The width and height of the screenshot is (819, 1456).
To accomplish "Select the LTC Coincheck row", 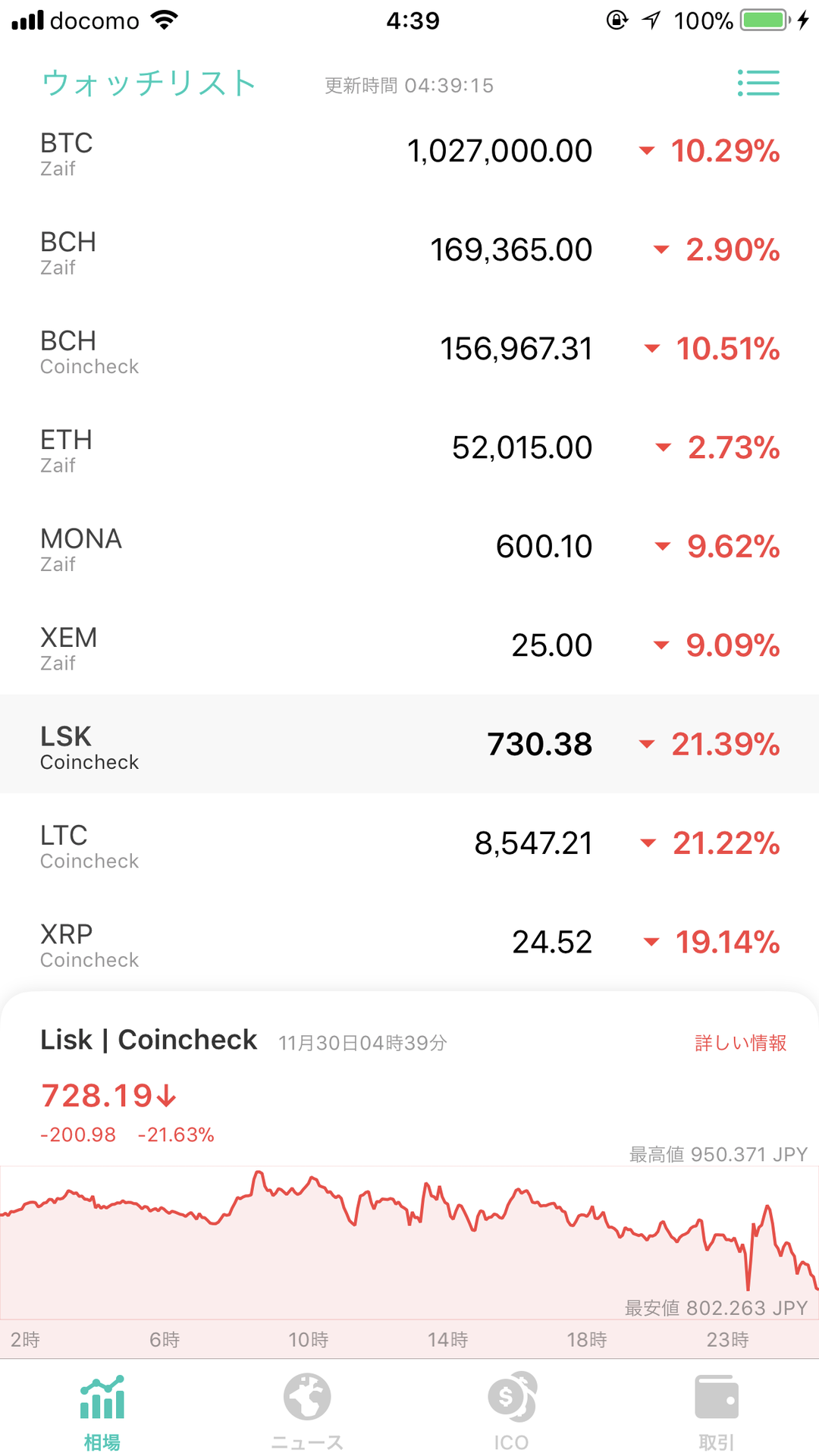I will tap(409, 844).
